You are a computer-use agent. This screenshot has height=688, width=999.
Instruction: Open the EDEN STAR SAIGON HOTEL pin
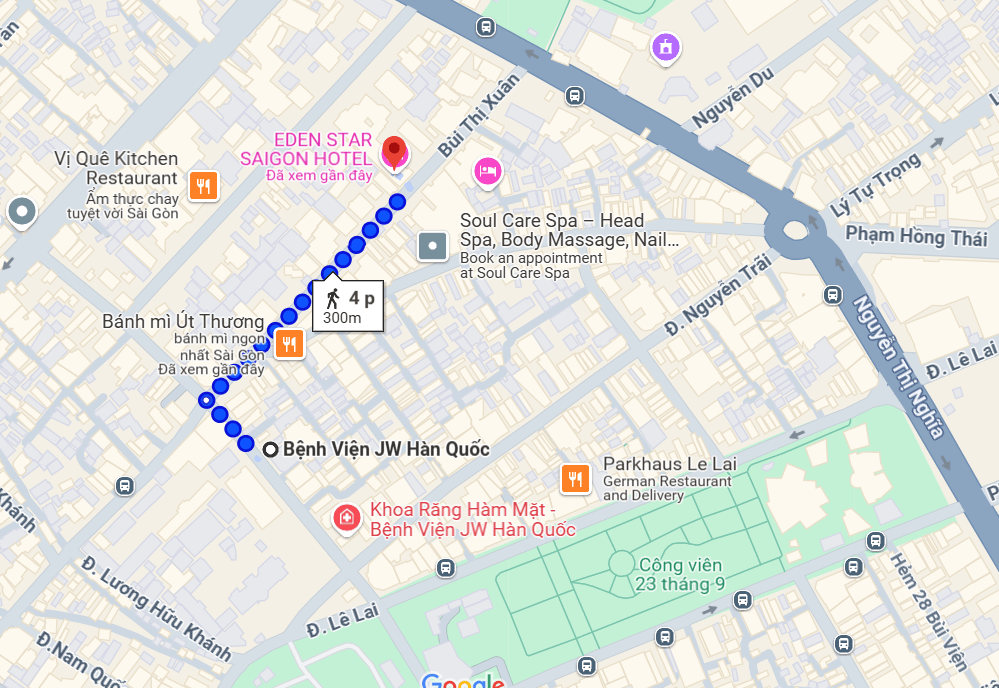(395, 153)
